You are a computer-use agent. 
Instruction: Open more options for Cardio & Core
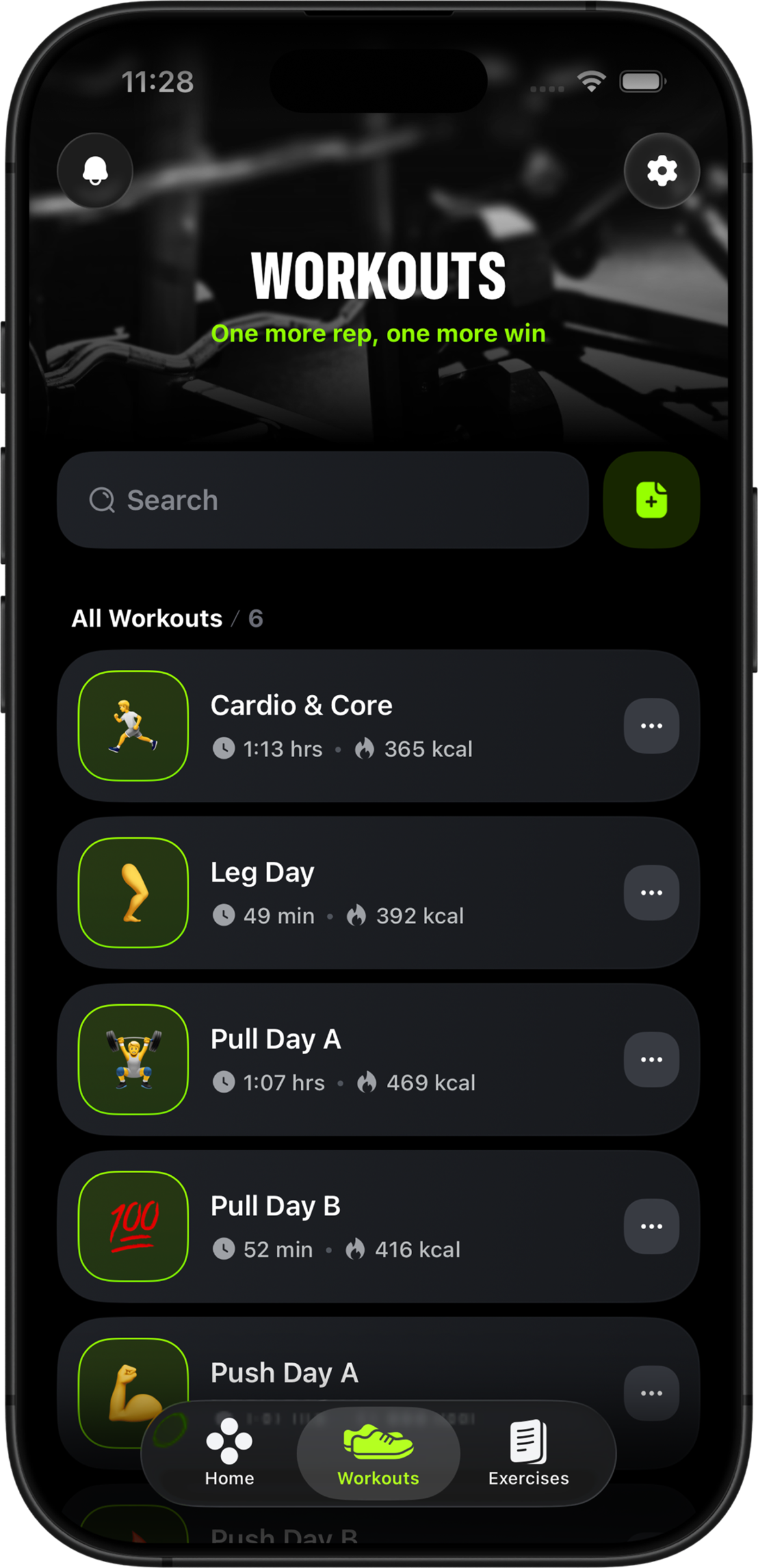pyautogui.click(x=651, y=726)
